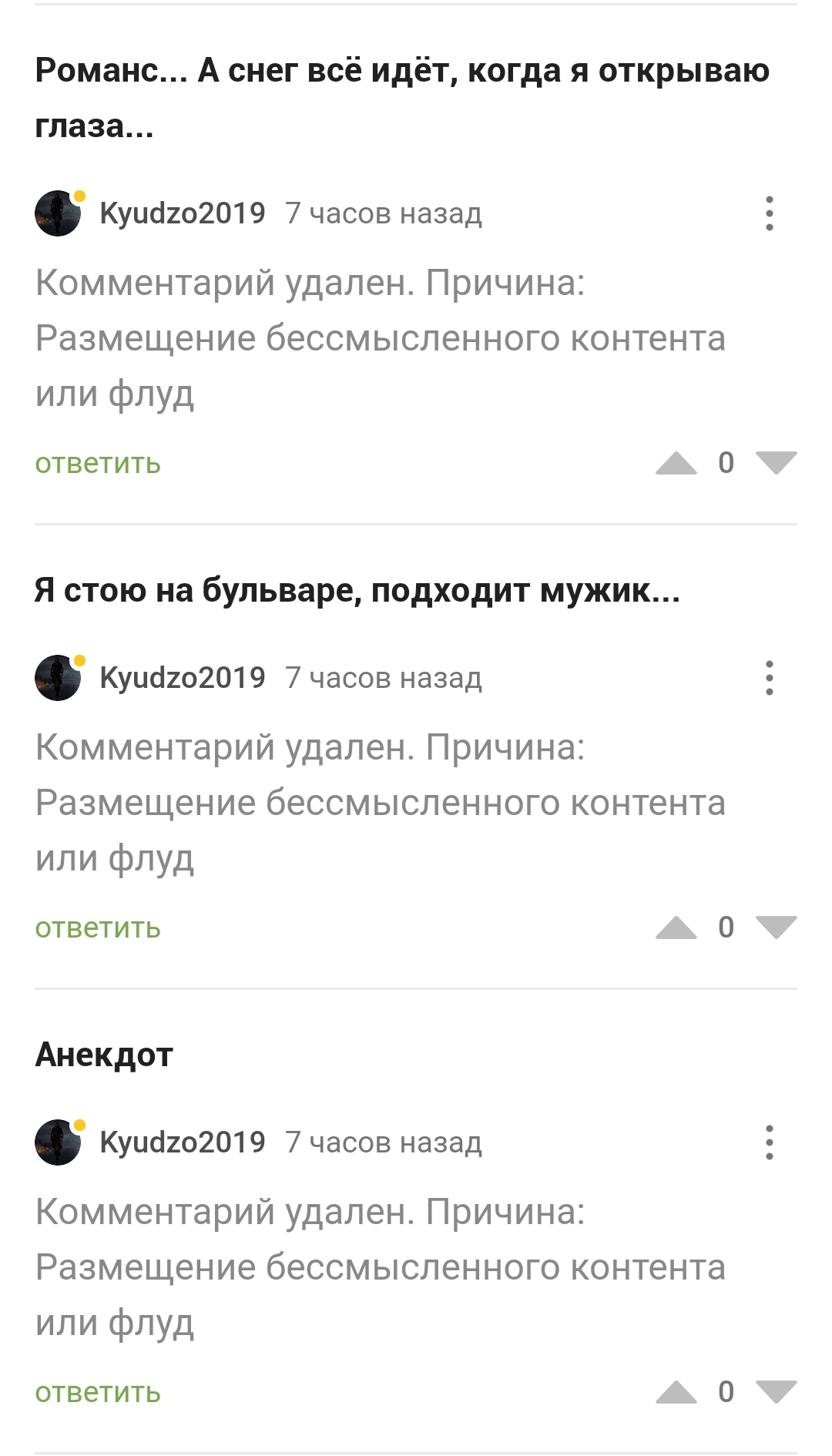Open post "Я стою на бульваре, подходит мужик..."
832x1456 pixels.
[x=357, y=591]
